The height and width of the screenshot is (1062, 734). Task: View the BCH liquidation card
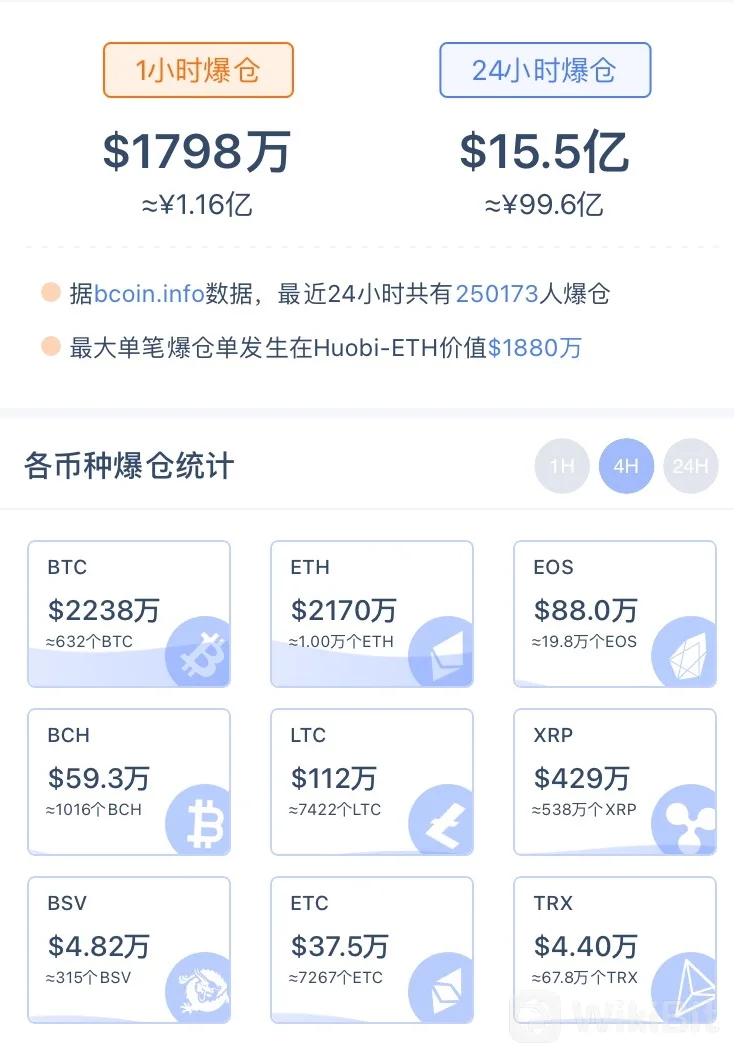129,781
